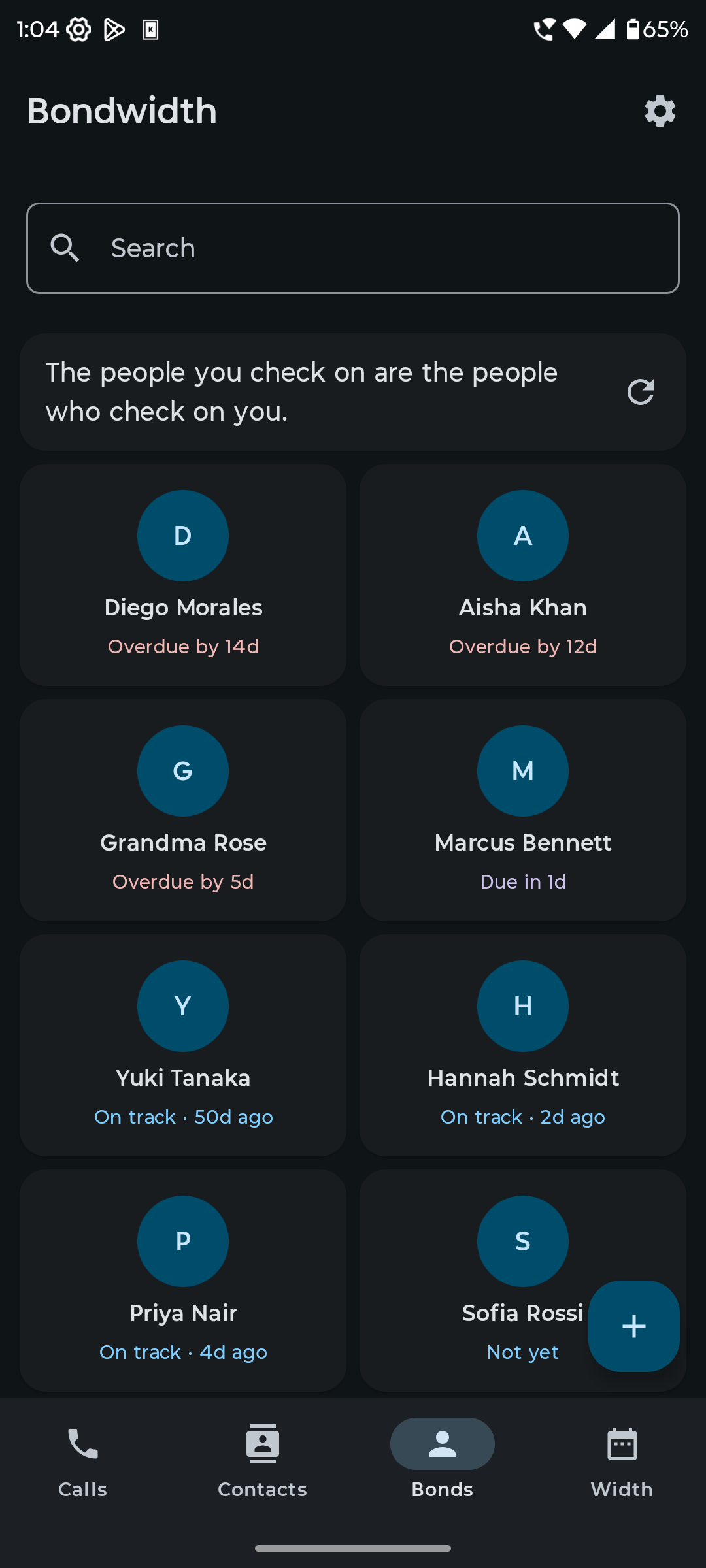Refresh the quote card
This screenshot has width=706, height=1568.
[x=640, y=392]
